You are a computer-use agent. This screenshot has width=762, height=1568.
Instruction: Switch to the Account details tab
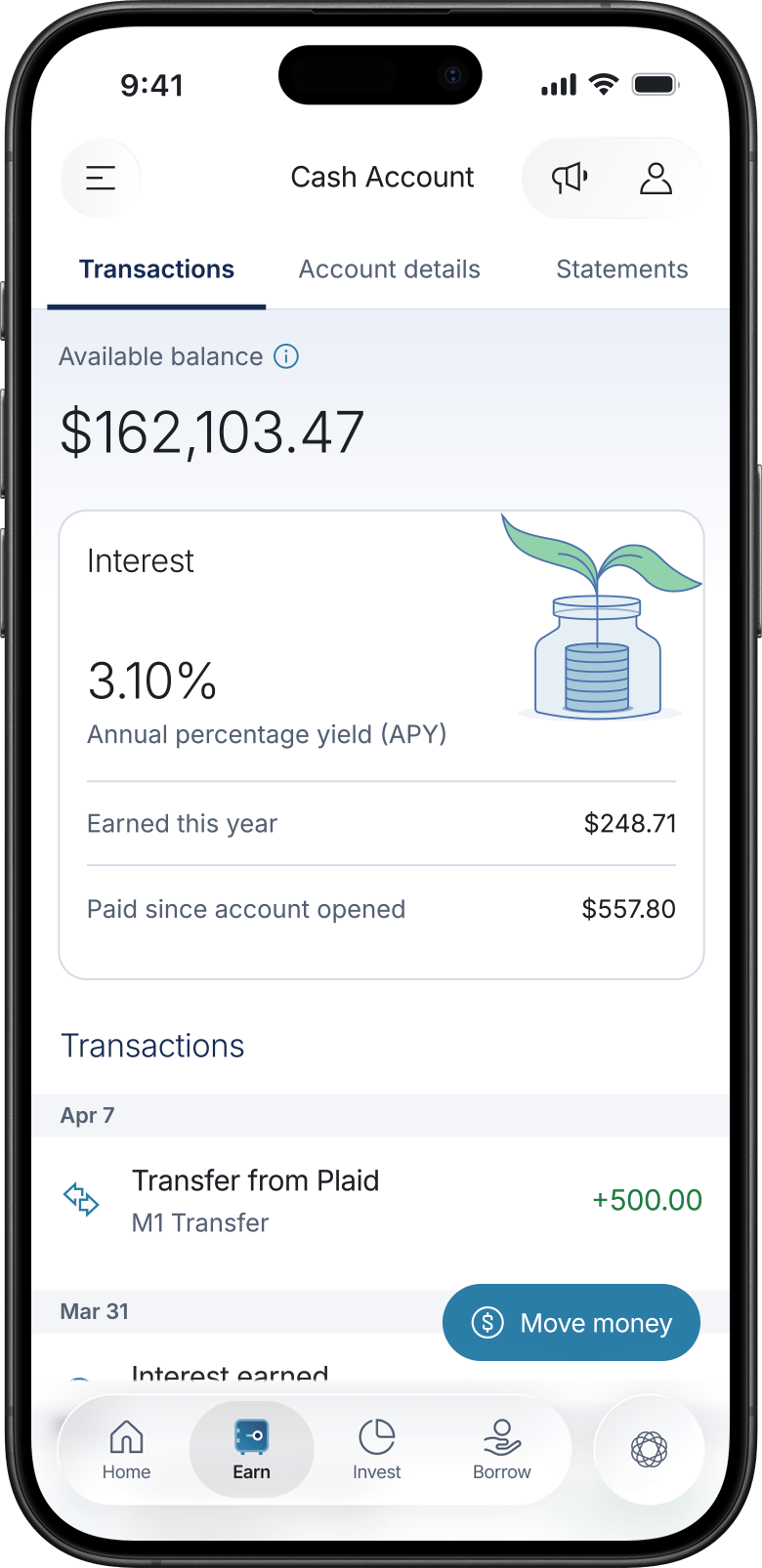coord(389,269)
